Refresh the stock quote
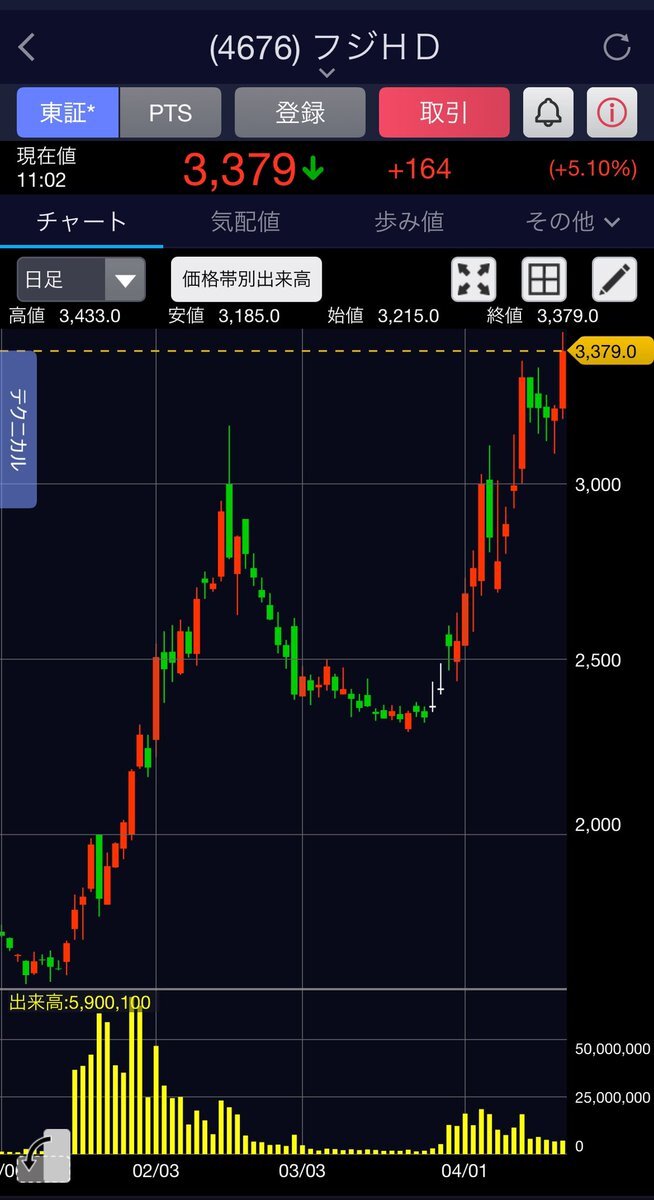This screenshot has height=1200, width=654. 617,47
